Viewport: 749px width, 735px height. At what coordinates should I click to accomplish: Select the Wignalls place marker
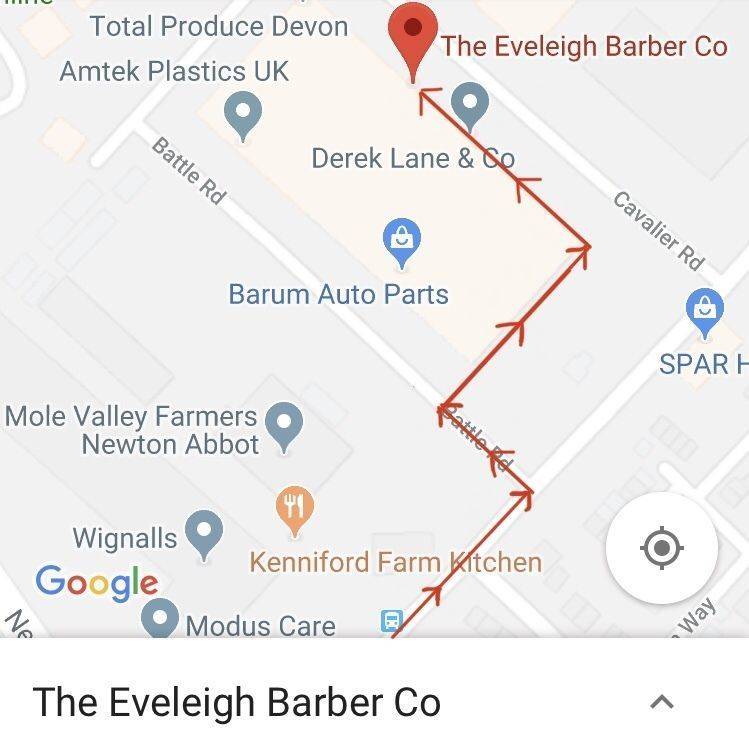pos(204,532)
